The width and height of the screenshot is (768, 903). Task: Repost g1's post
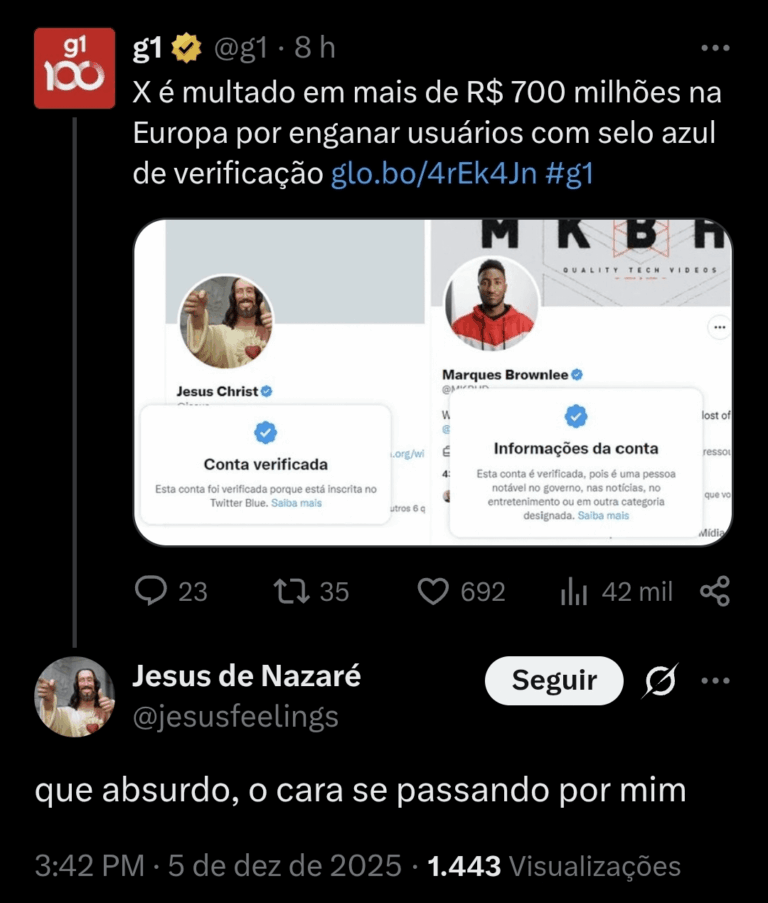[x=290, y=592]
